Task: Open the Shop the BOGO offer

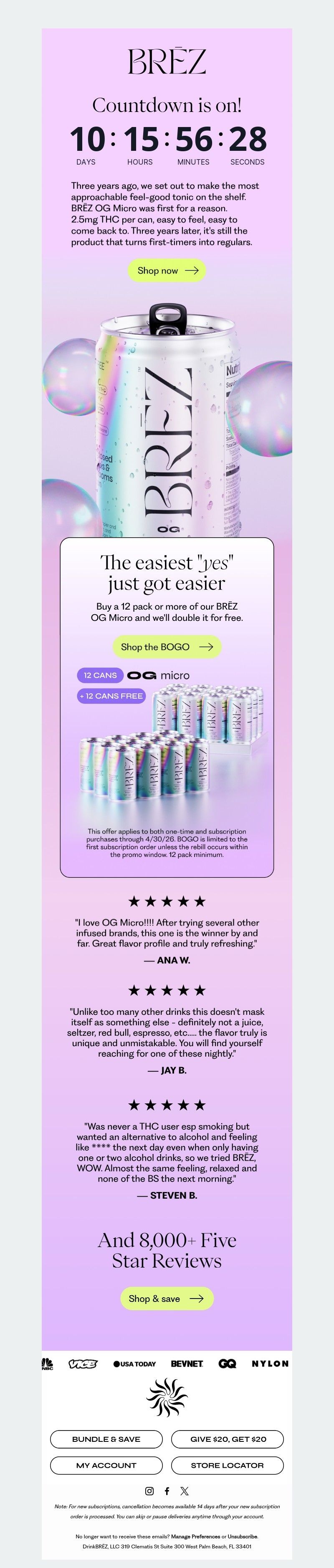Action: [x=167, y=646]
